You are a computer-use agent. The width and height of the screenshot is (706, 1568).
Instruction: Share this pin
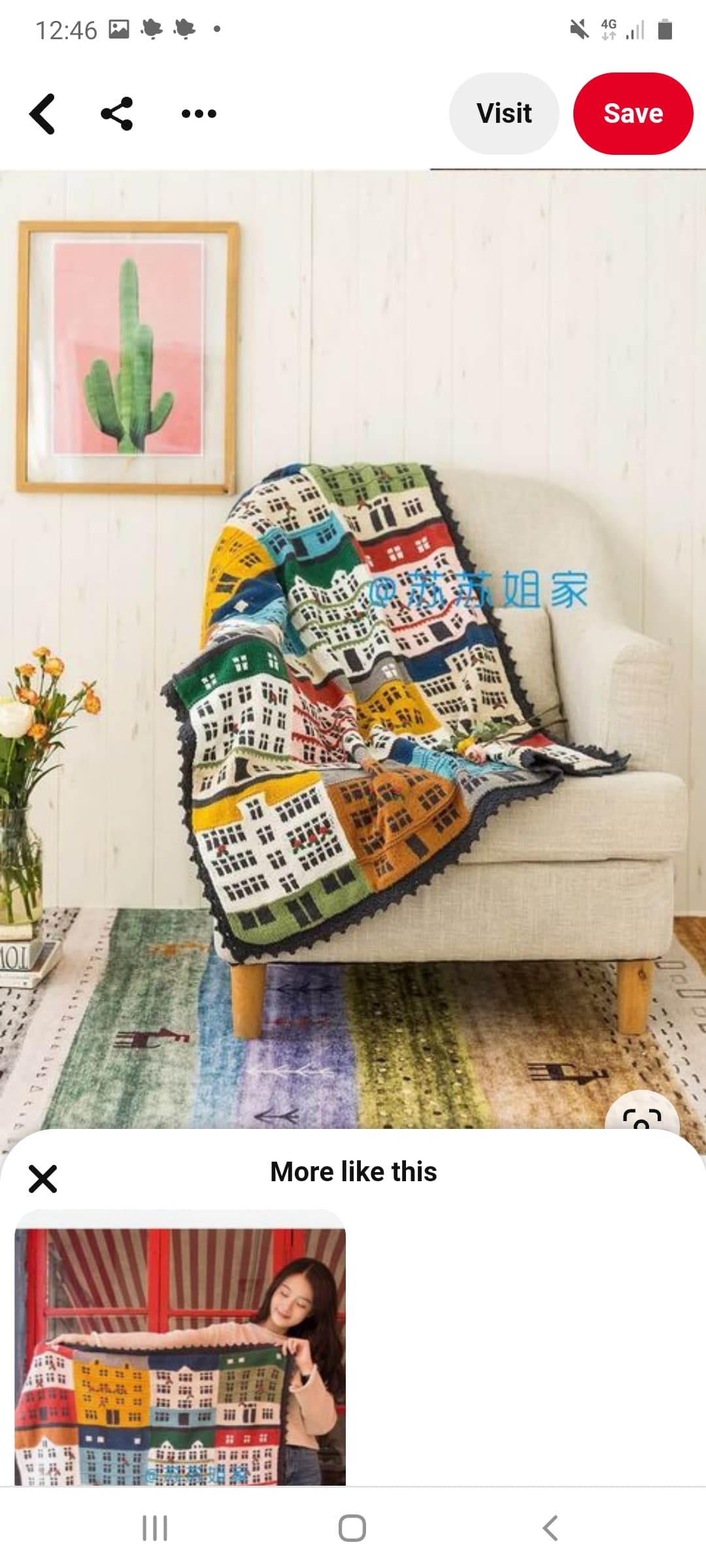pos(117,114)
